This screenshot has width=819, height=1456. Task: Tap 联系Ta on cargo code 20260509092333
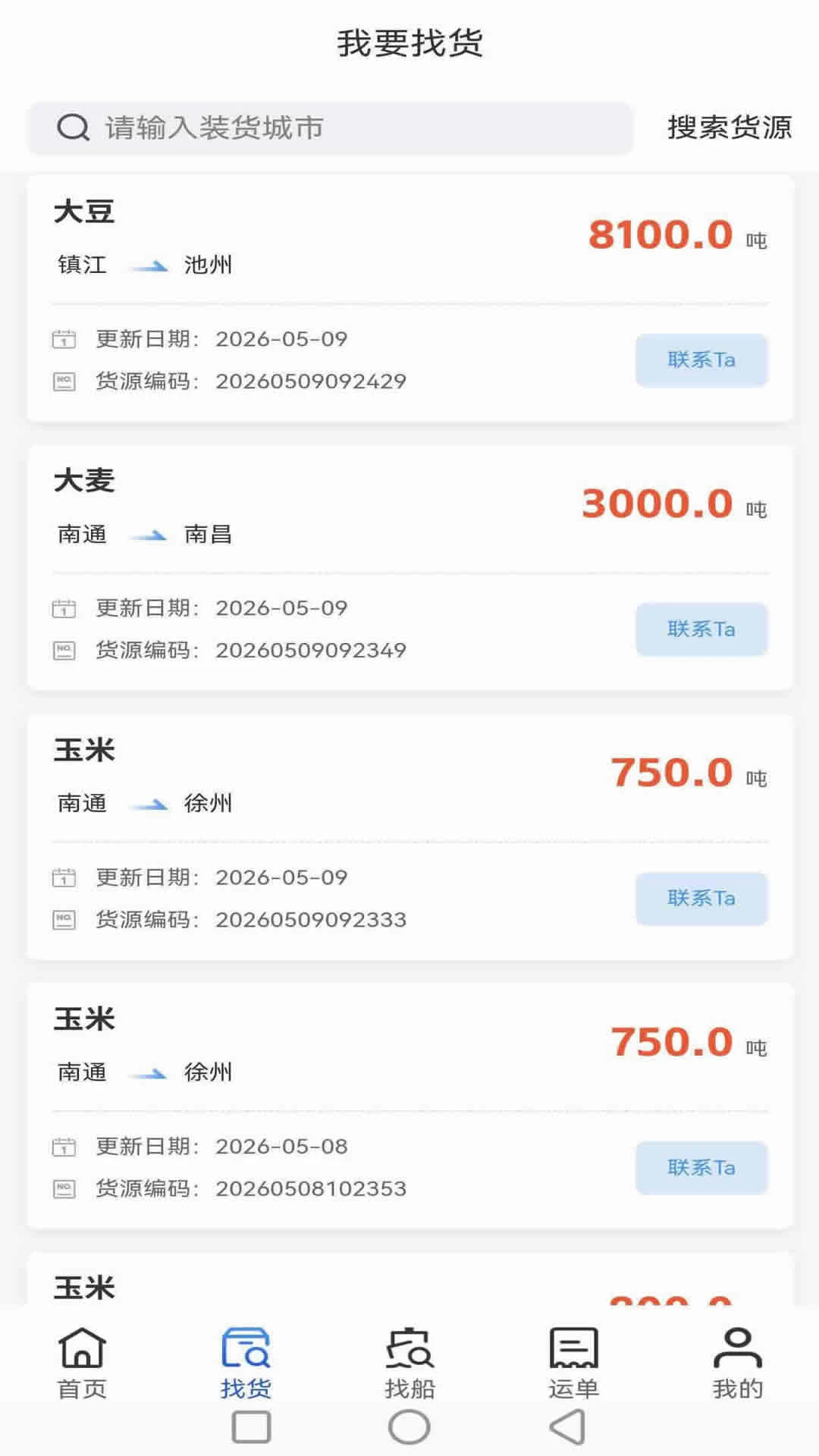click(701, 899)
